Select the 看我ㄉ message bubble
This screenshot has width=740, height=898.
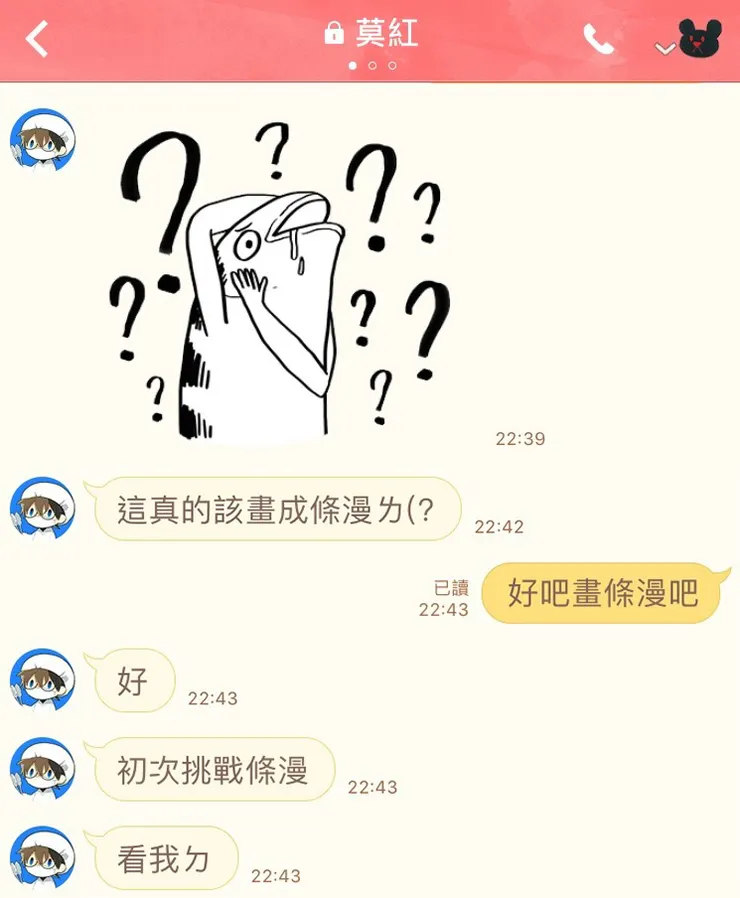[165, 857]
